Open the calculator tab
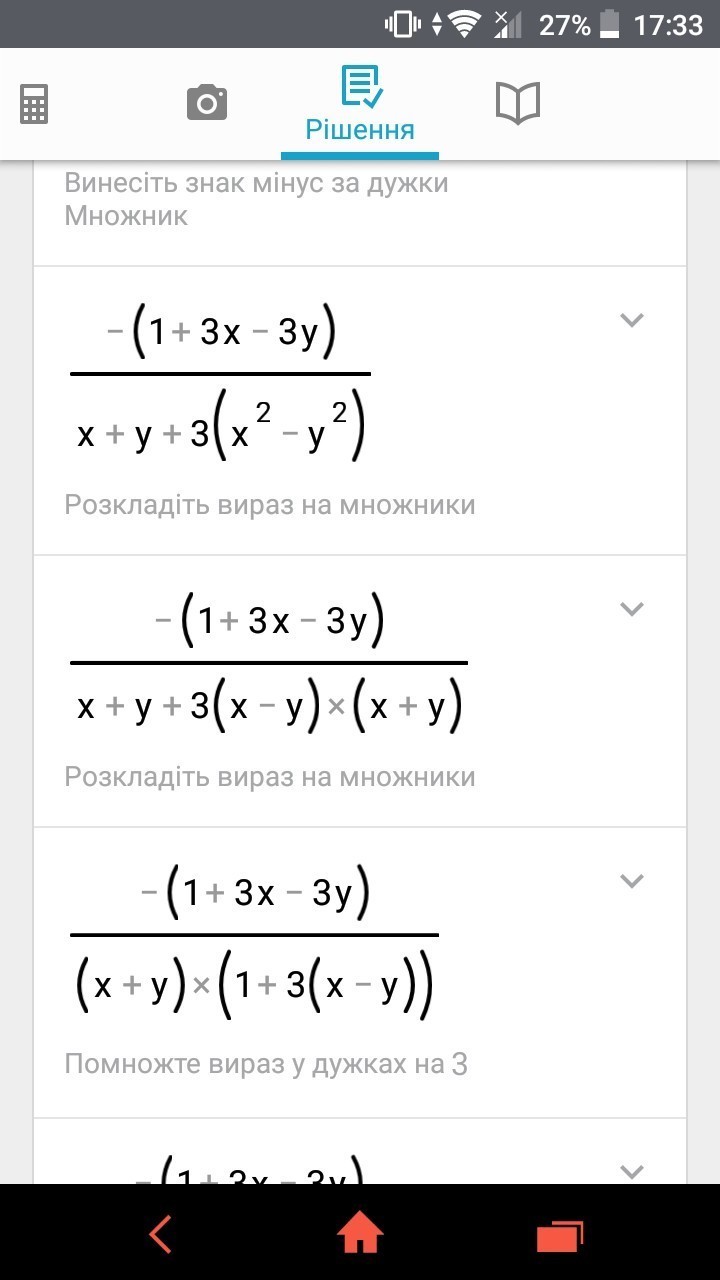 tap(34, 104)
